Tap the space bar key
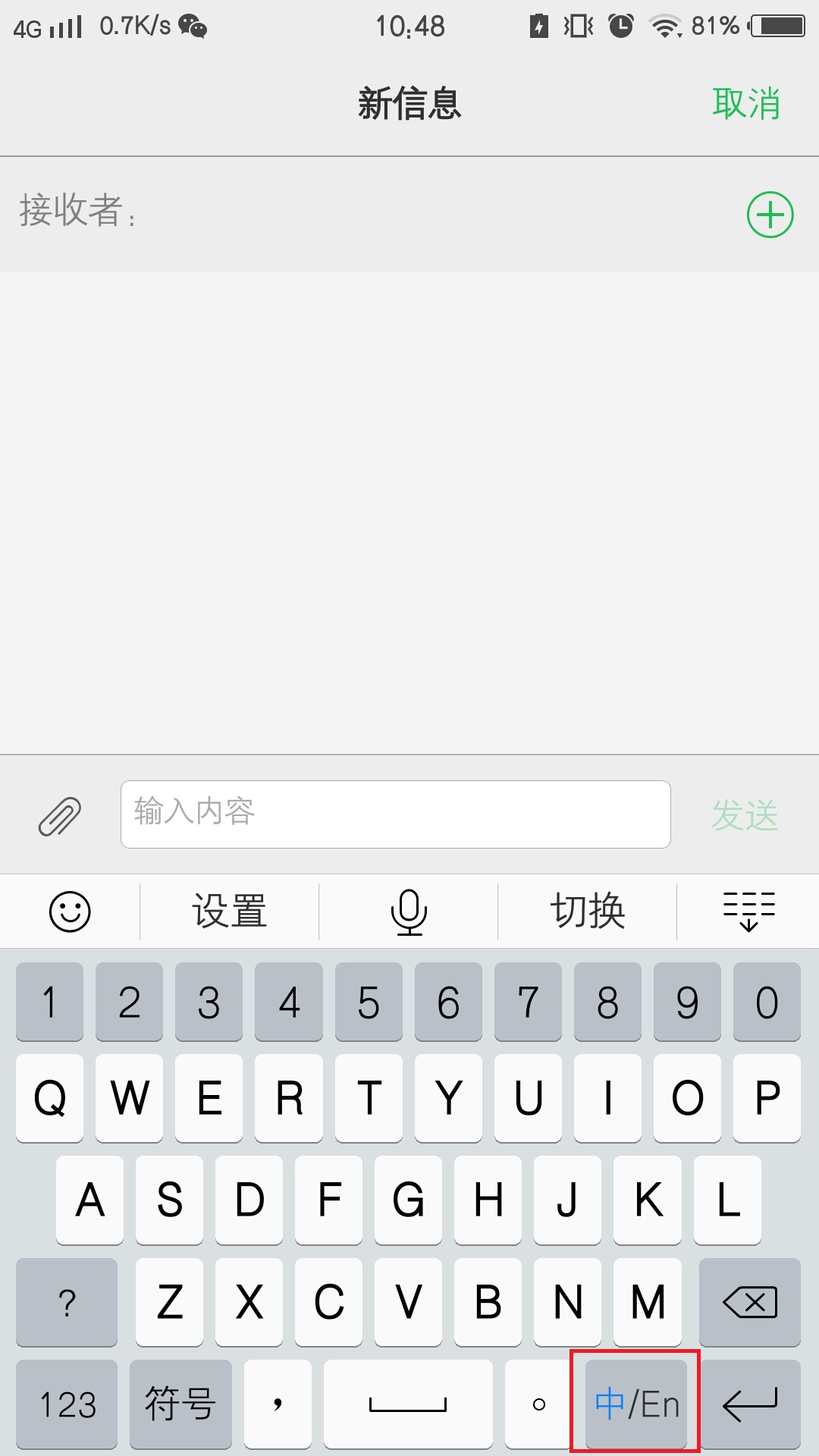Viewport: 819px width, 1456px height. 408,1404
